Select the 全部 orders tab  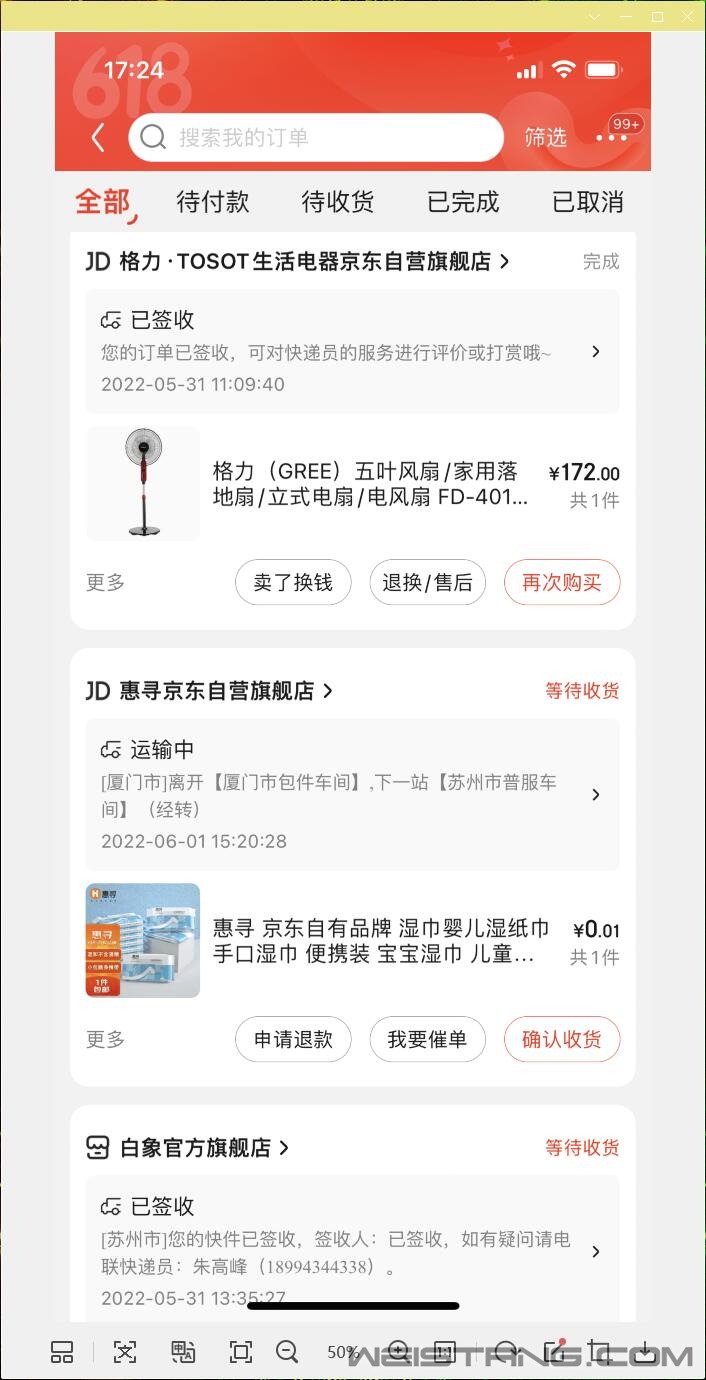tap(102, 202)
